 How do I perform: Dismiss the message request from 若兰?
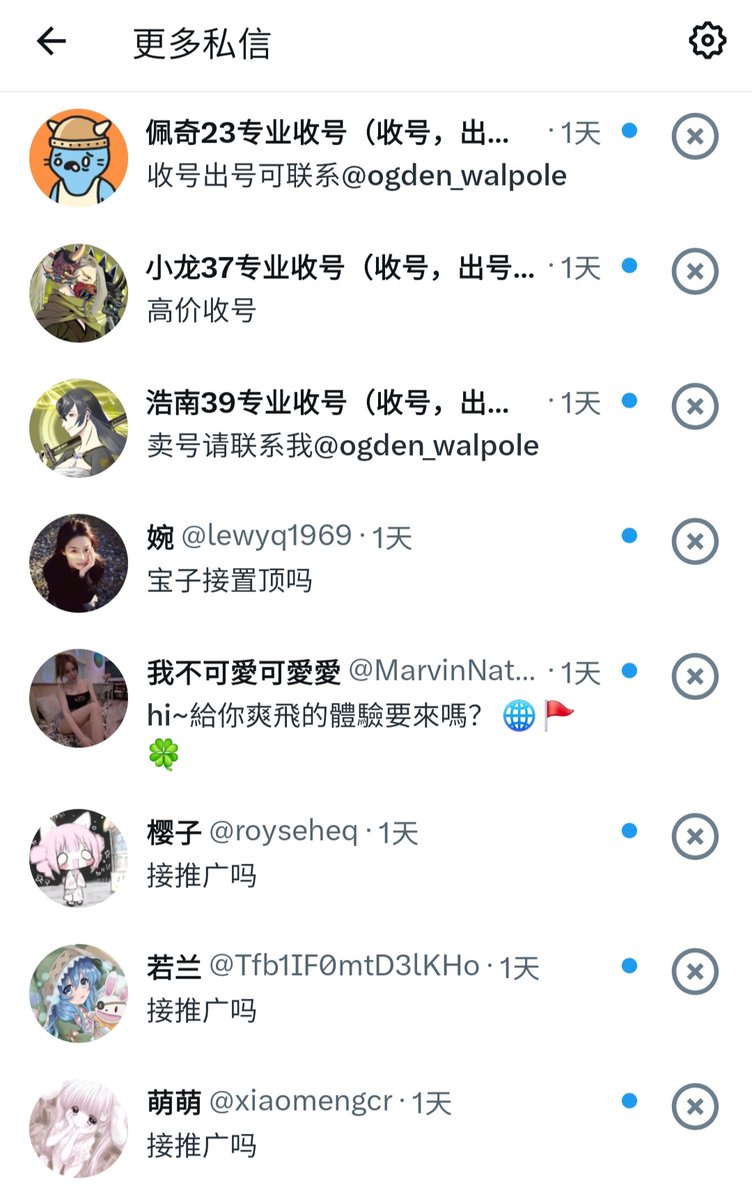694,969
